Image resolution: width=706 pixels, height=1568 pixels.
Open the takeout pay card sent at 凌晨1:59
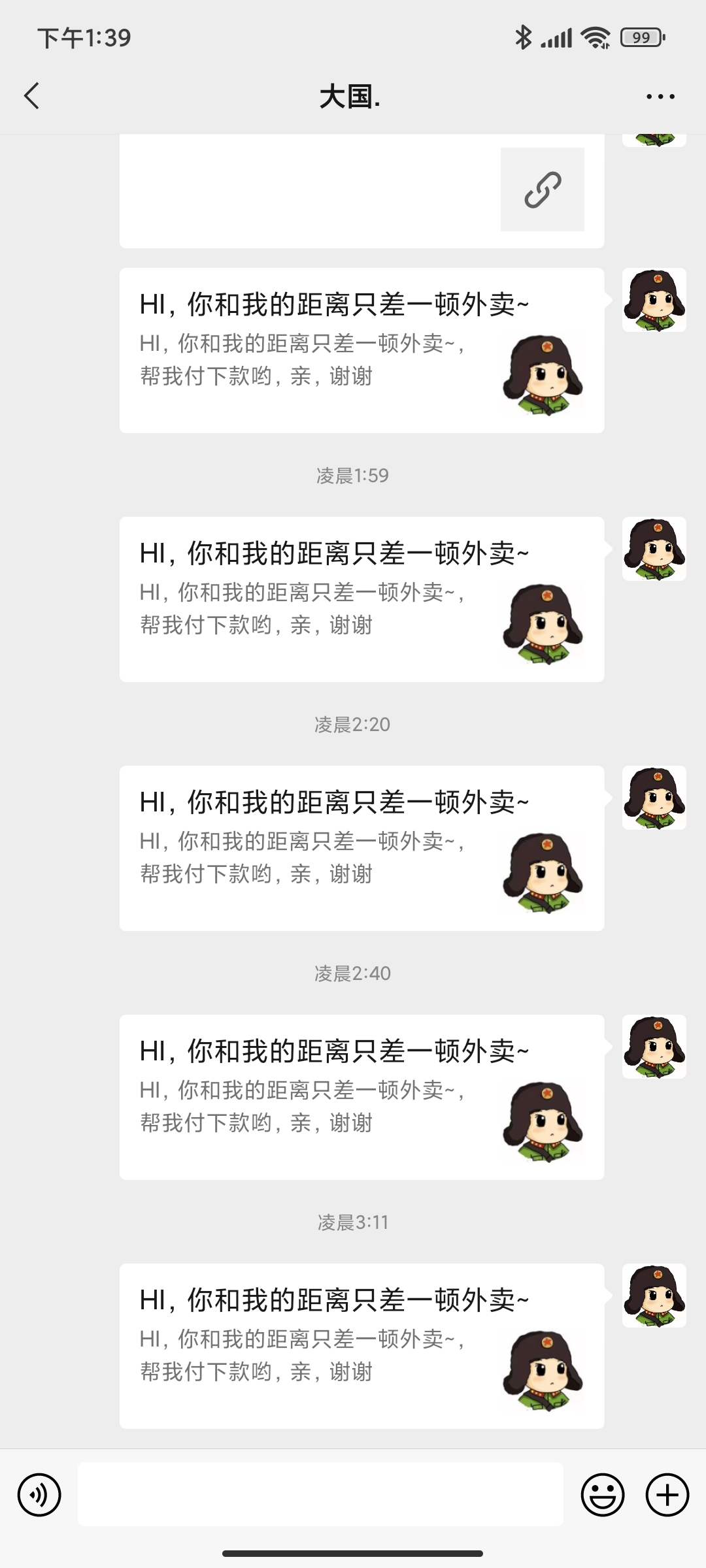(x=361, y=599)
